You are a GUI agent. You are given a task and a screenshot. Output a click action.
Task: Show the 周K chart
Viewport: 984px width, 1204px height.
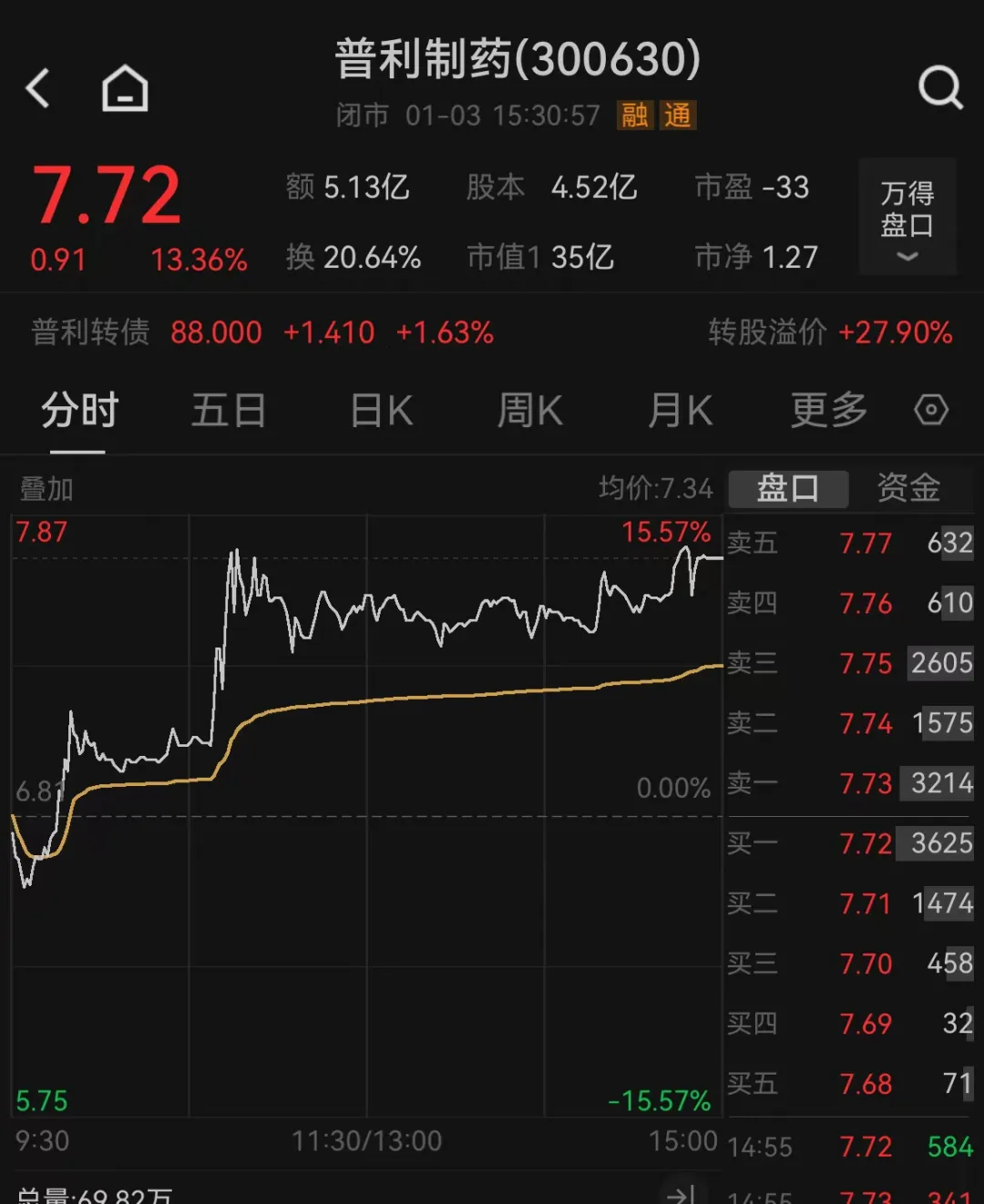click(x=529, y=411)
